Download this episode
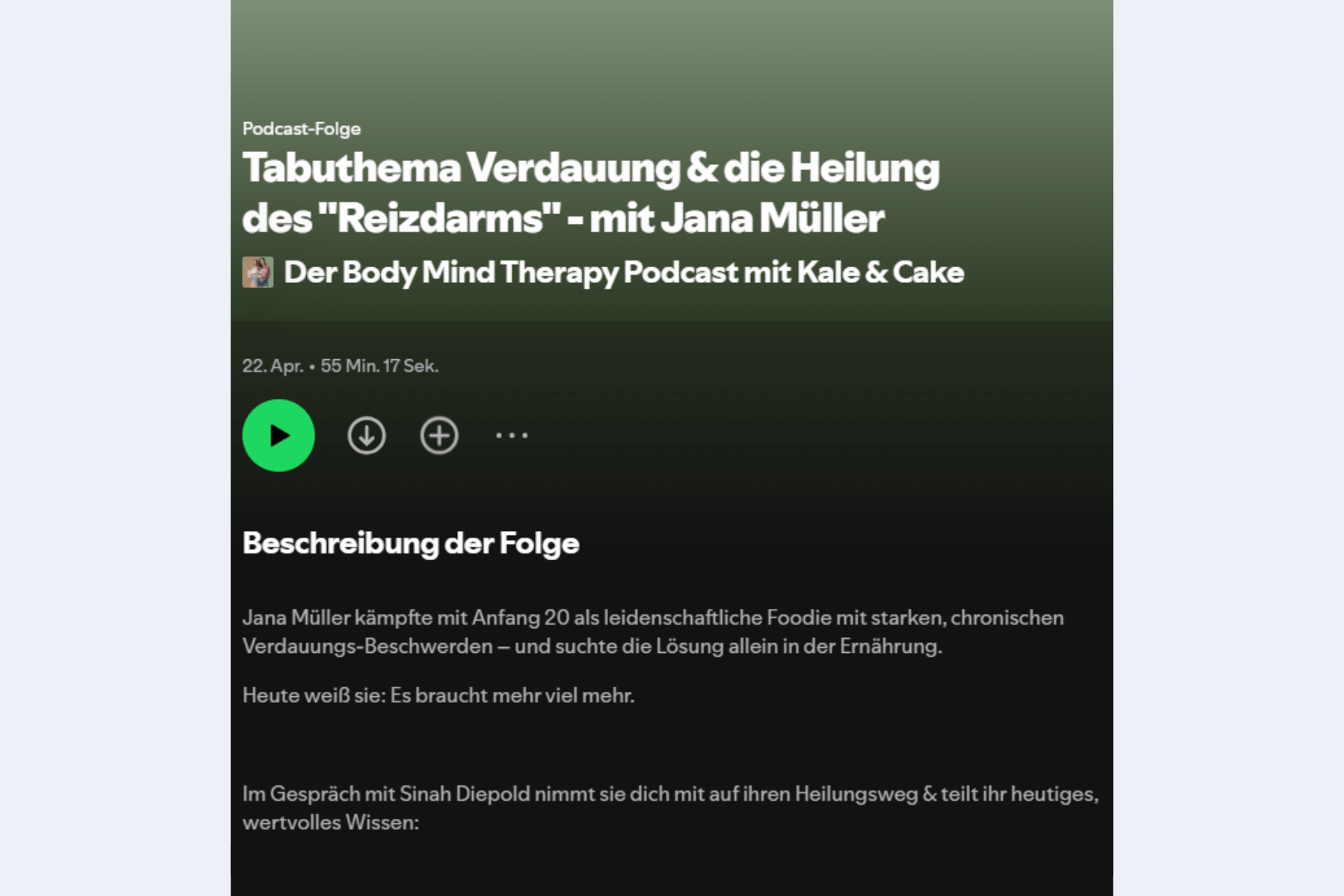Screen dimensions: 1344x896 367,436
